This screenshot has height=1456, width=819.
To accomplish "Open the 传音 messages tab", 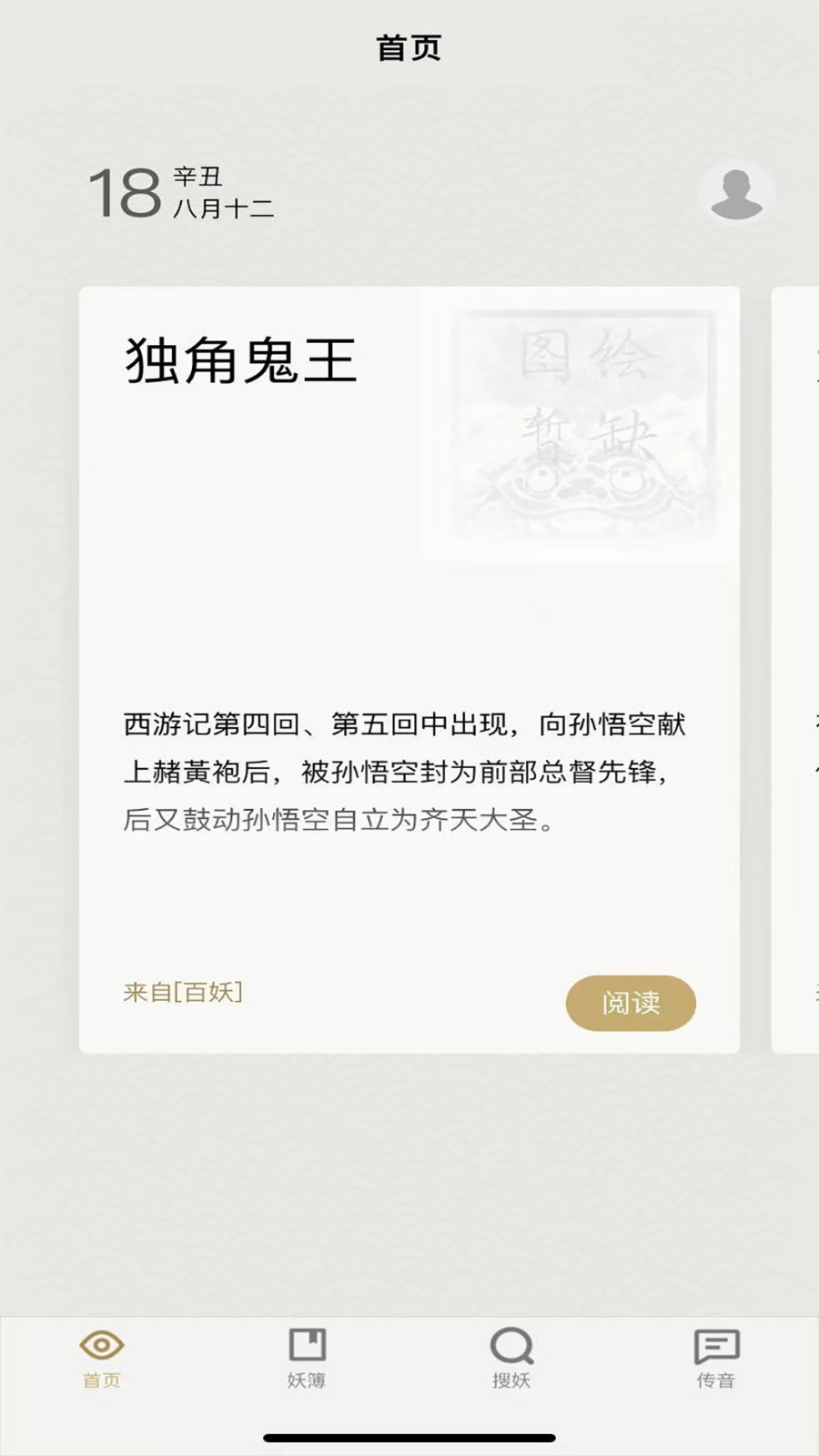I will click(x=716, y=1359).
